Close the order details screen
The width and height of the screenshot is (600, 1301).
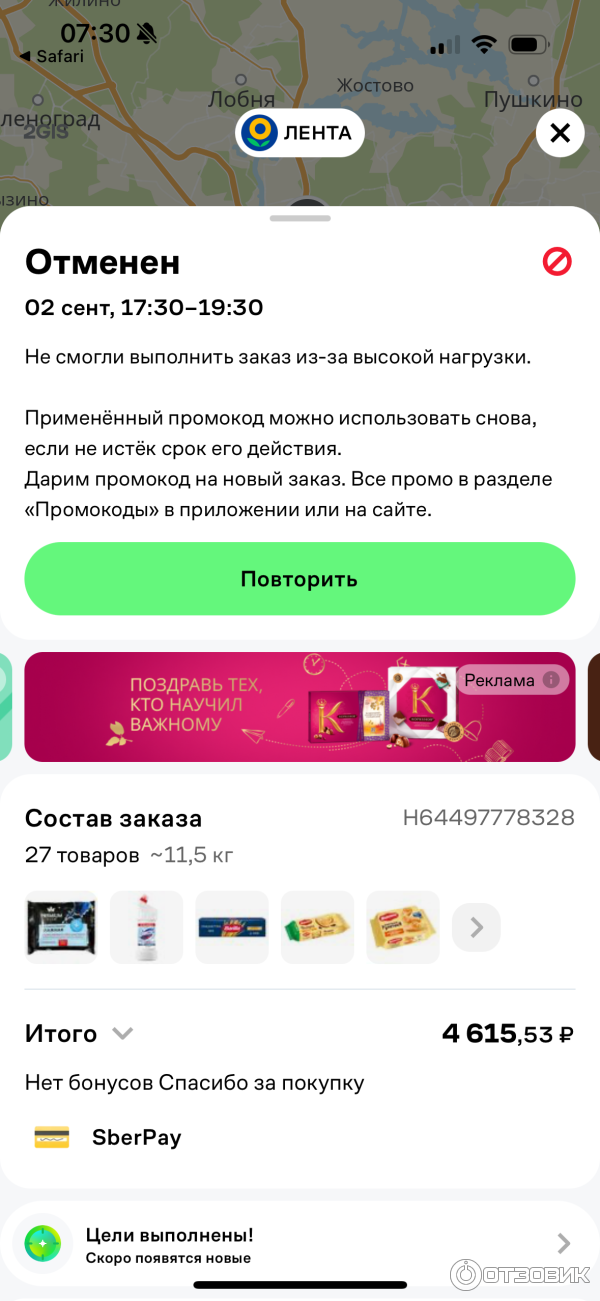point(560,133)
